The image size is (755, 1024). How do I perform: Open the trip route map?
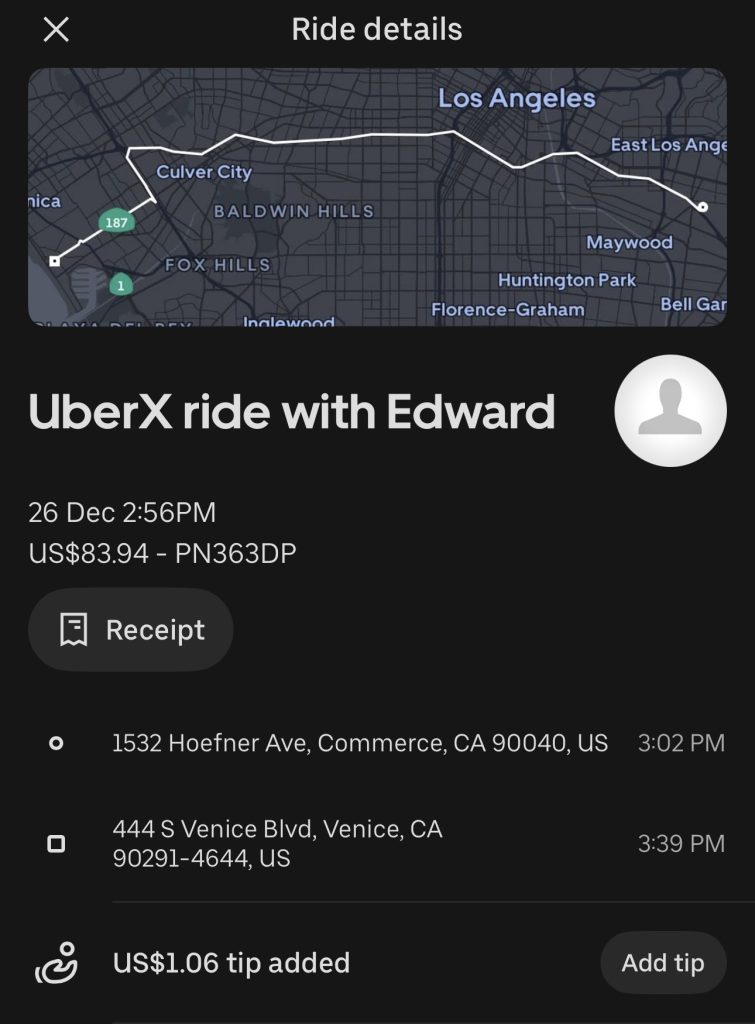(377, 197)
